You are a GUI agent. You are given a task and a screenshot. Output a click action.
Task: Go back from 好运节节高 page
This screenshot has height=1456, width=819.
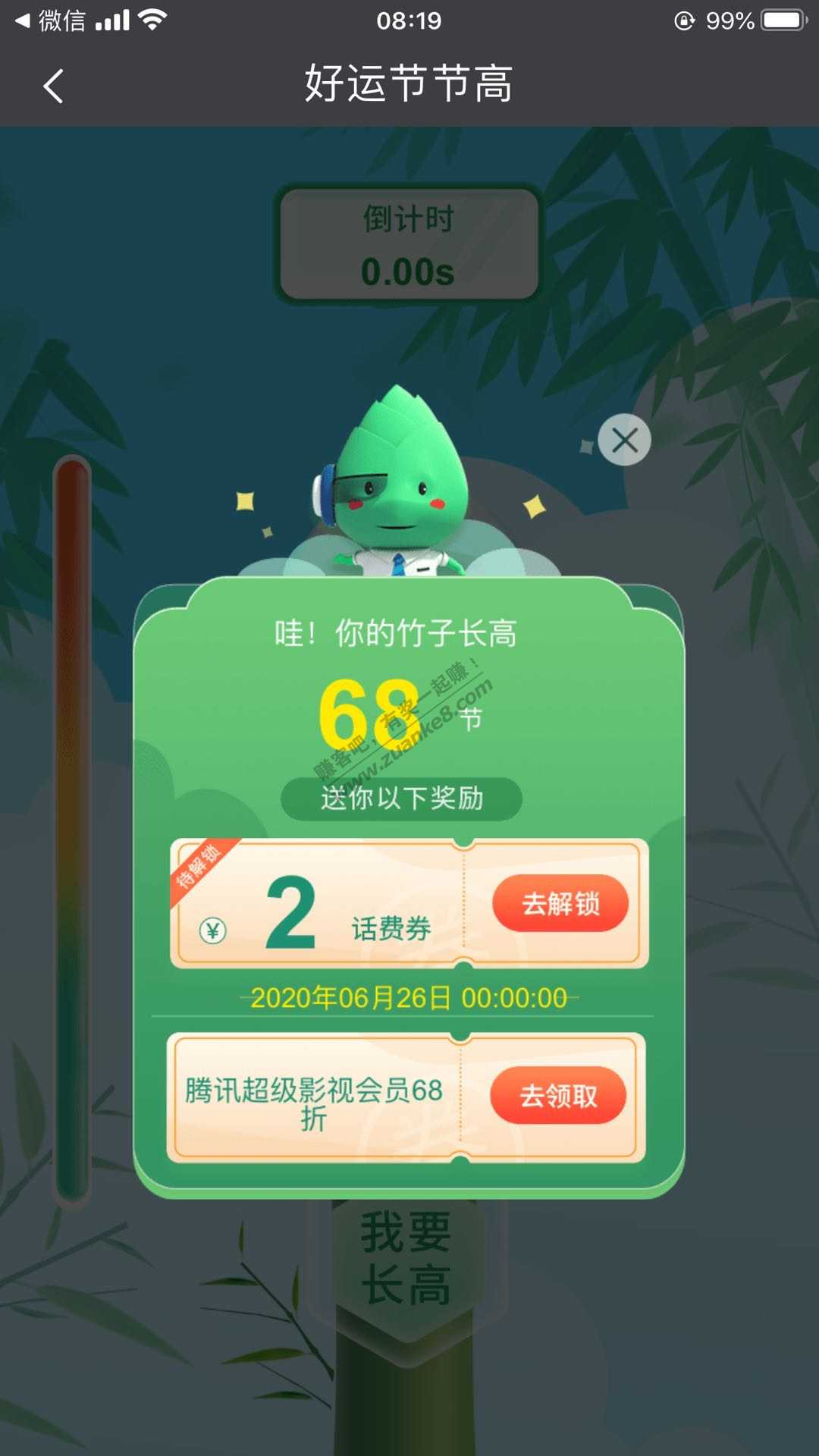pyautogui.click(x=53, y=86)
